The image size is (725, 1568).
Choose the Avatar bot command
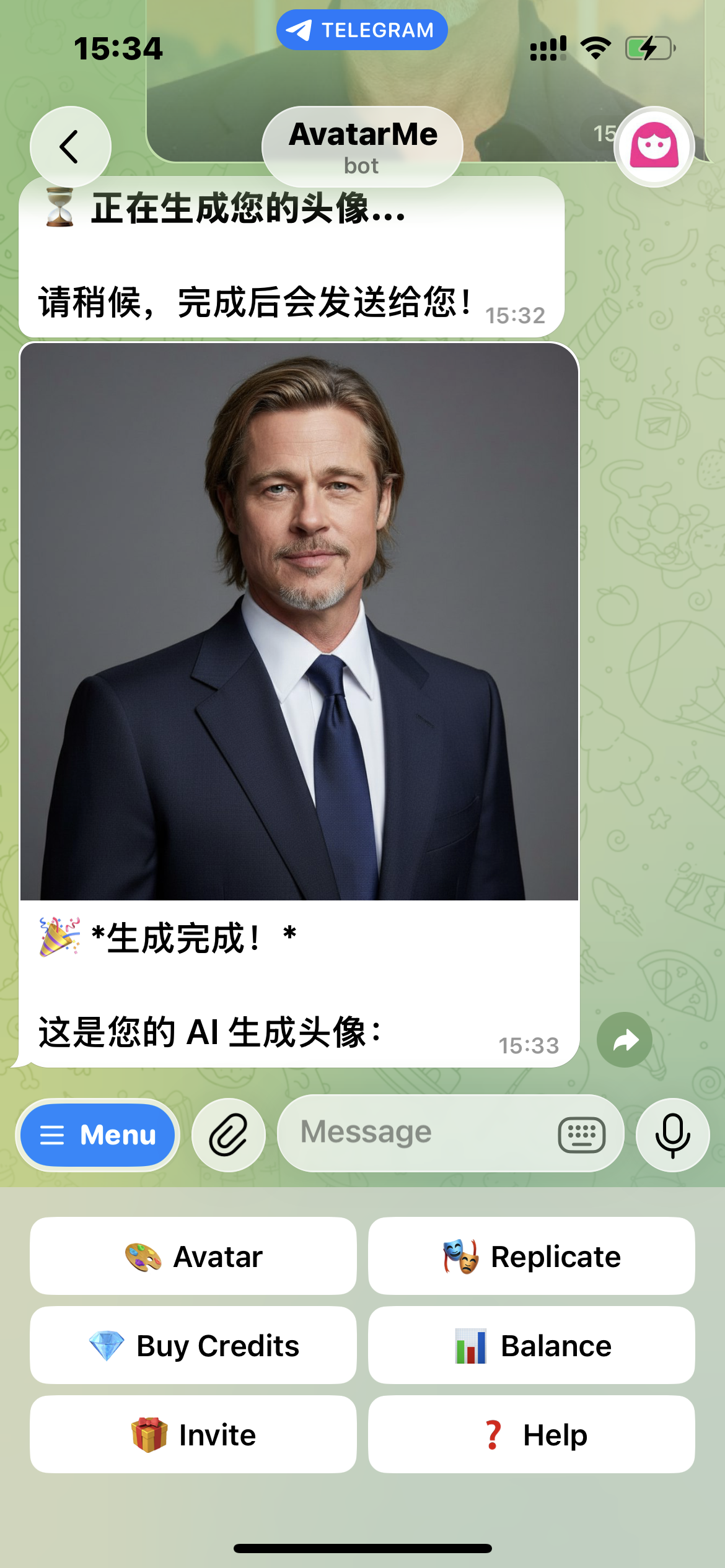(193, 1255)
